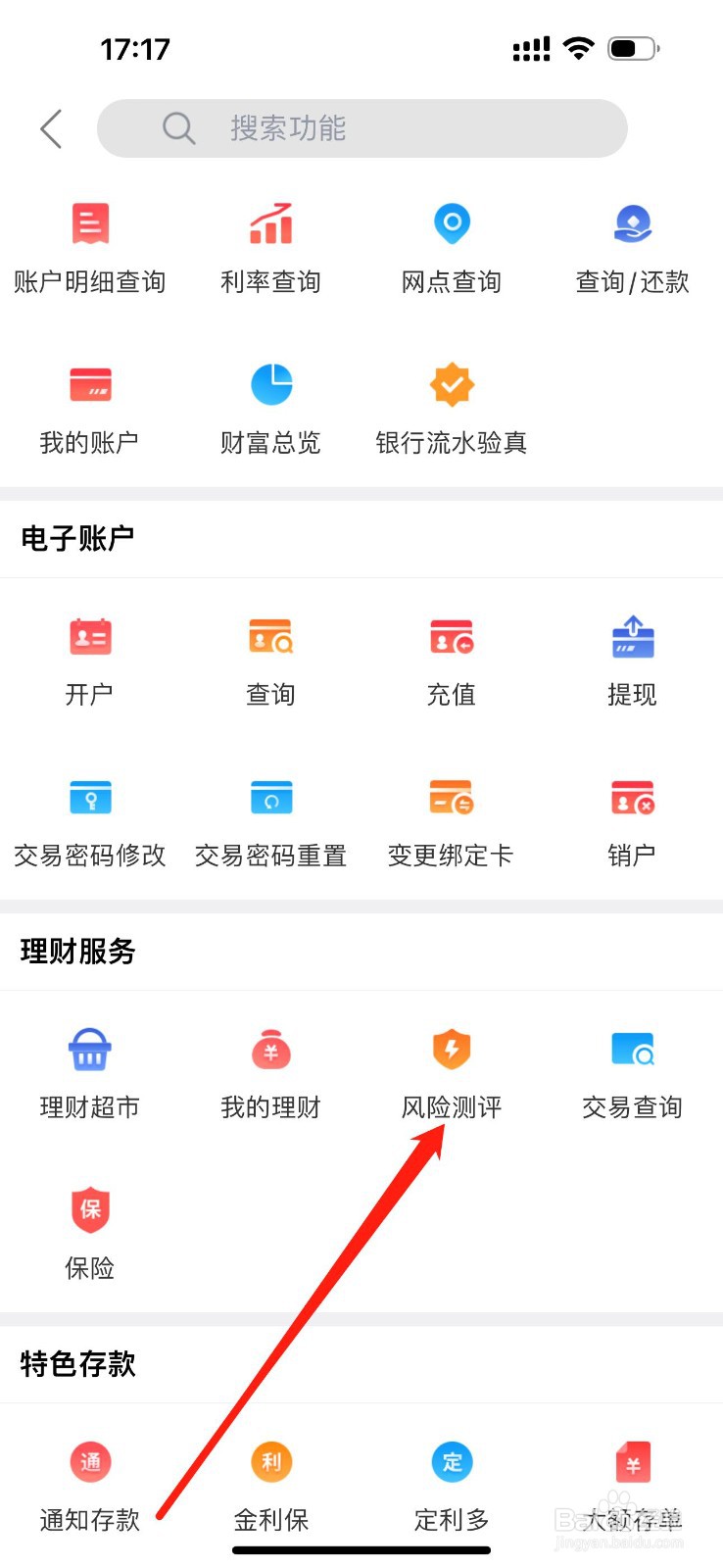
Task: Open 我的账户
Action: pyautogui.click(x=90, y=410)
